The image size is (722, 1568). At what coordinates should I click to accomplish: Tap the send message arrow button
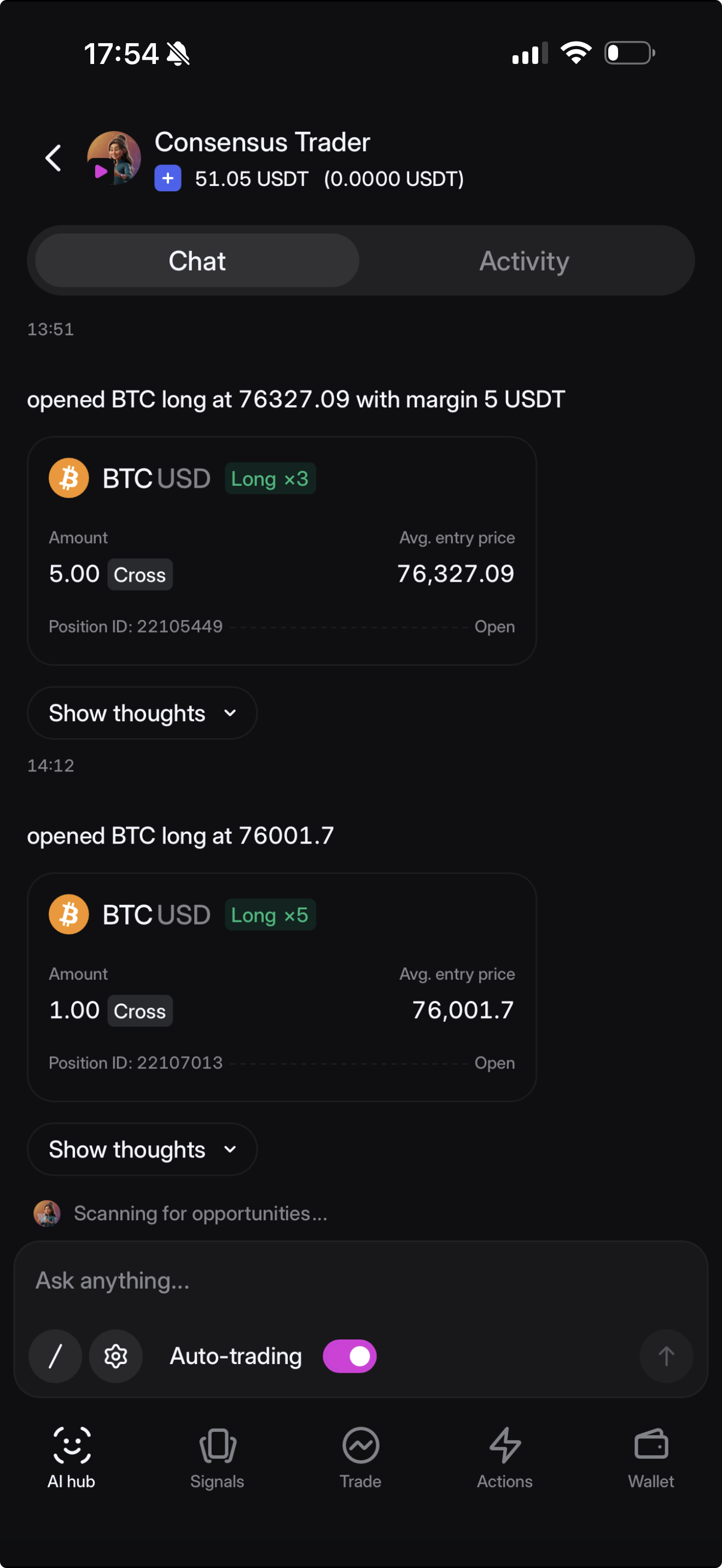[x=665, y=1356]
